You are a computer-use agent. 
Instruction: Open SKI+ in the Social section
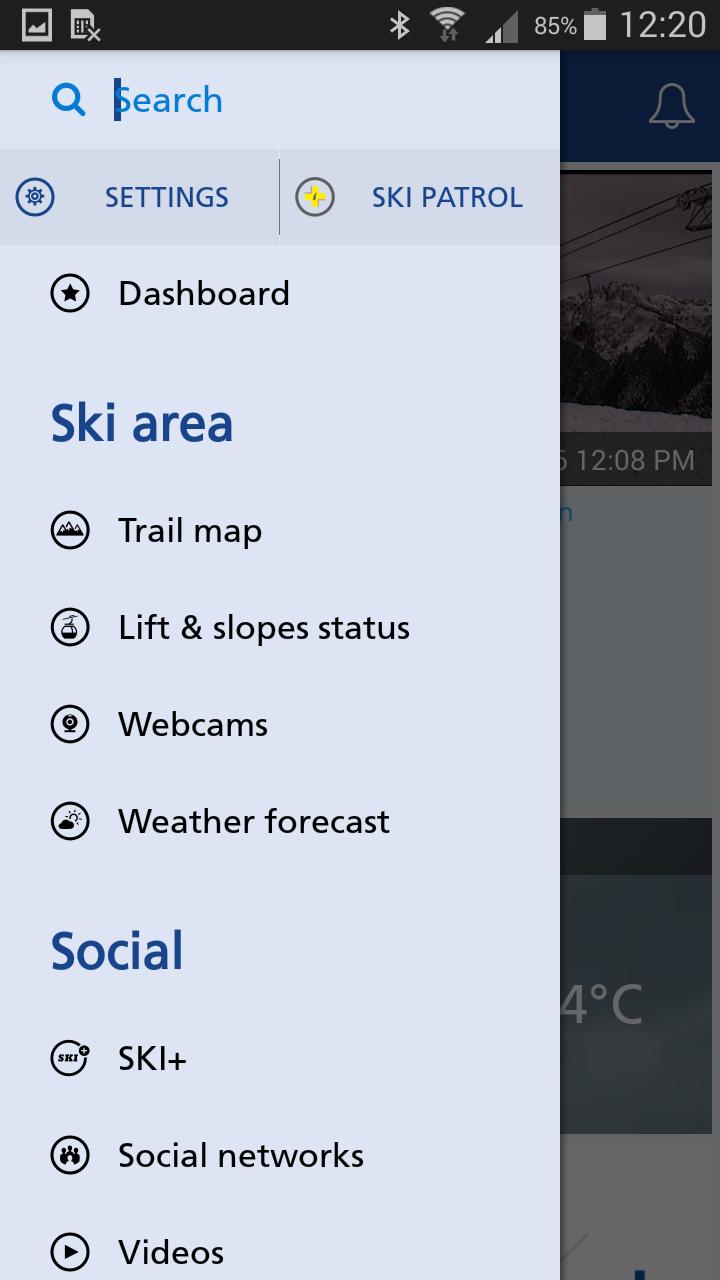tap(152, 1059)
